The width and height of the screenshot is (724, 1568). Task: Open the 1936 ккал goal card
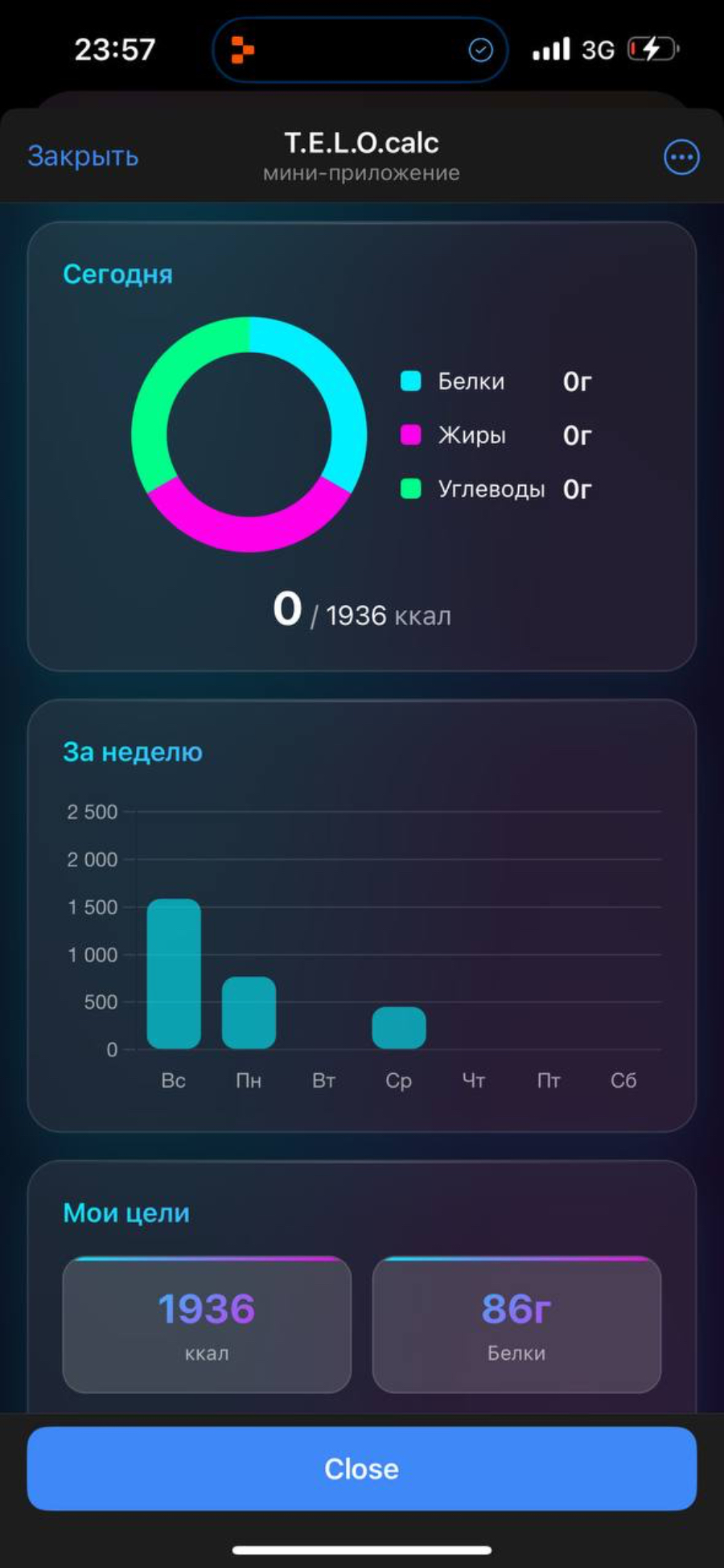point(207,1325)
